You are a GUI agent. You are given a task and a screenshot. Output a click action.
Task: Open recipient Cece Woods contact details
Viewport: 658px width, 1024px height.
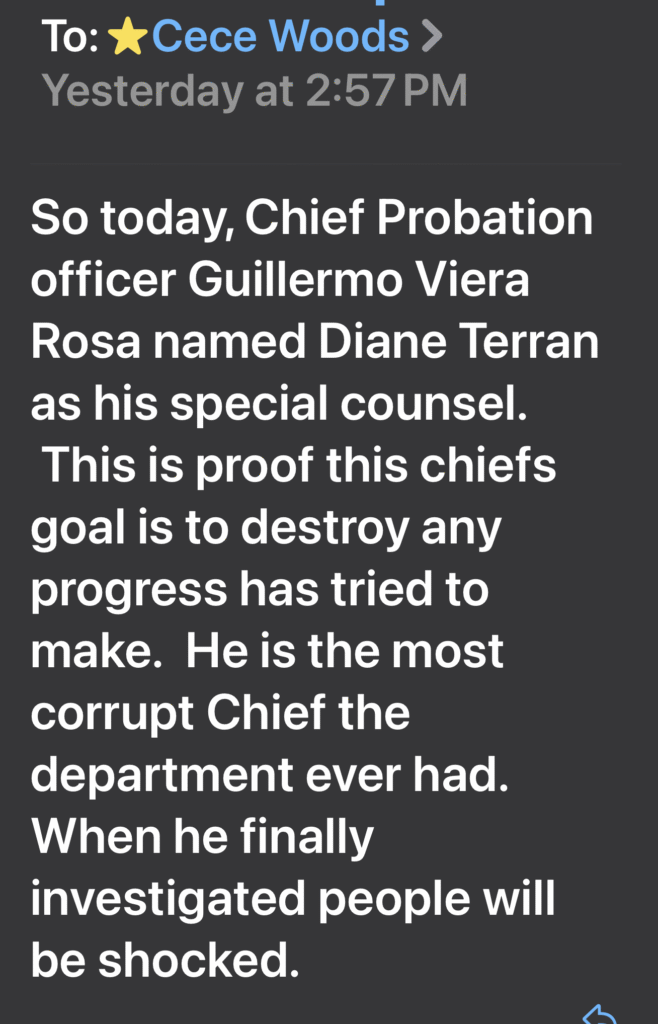pos(281,38)
